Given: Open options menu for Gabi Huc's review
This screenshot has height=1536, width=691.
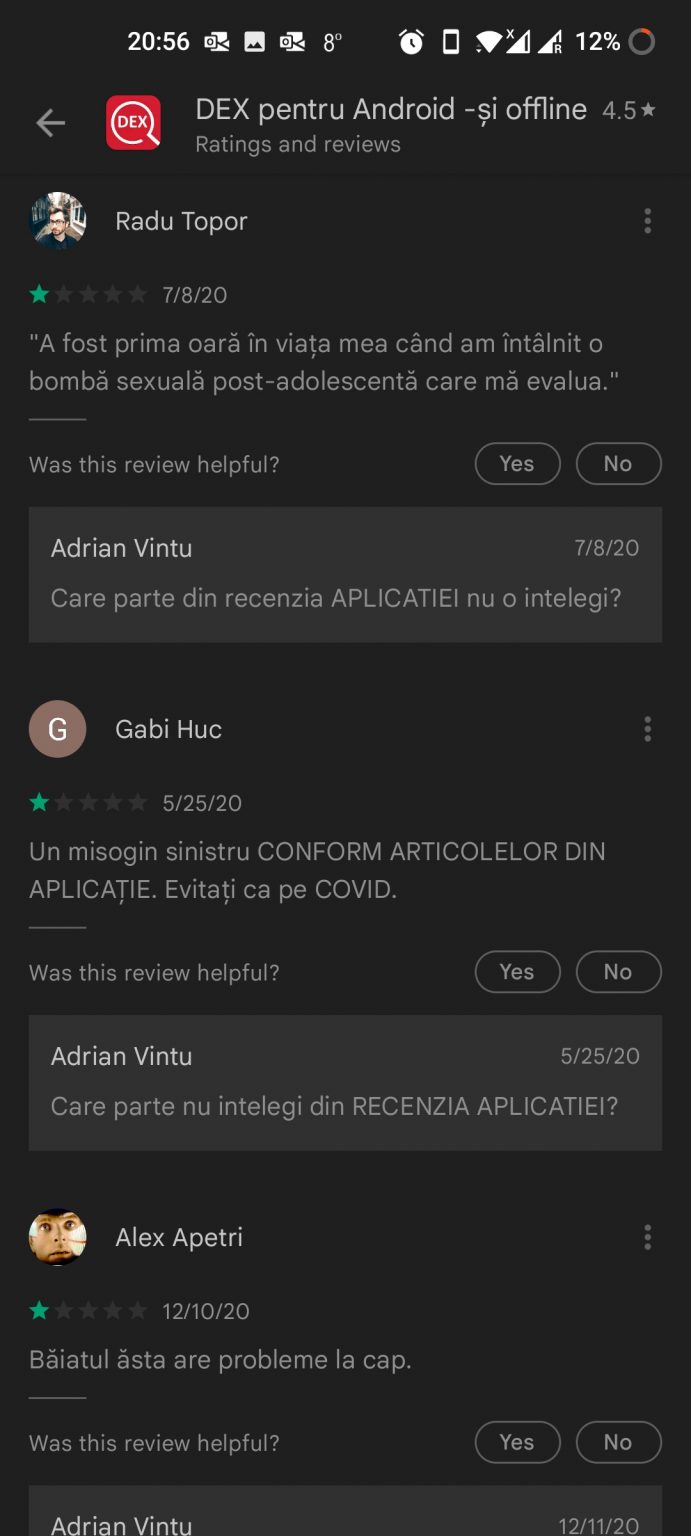Looking at the screenshot, I should [648, 729].
